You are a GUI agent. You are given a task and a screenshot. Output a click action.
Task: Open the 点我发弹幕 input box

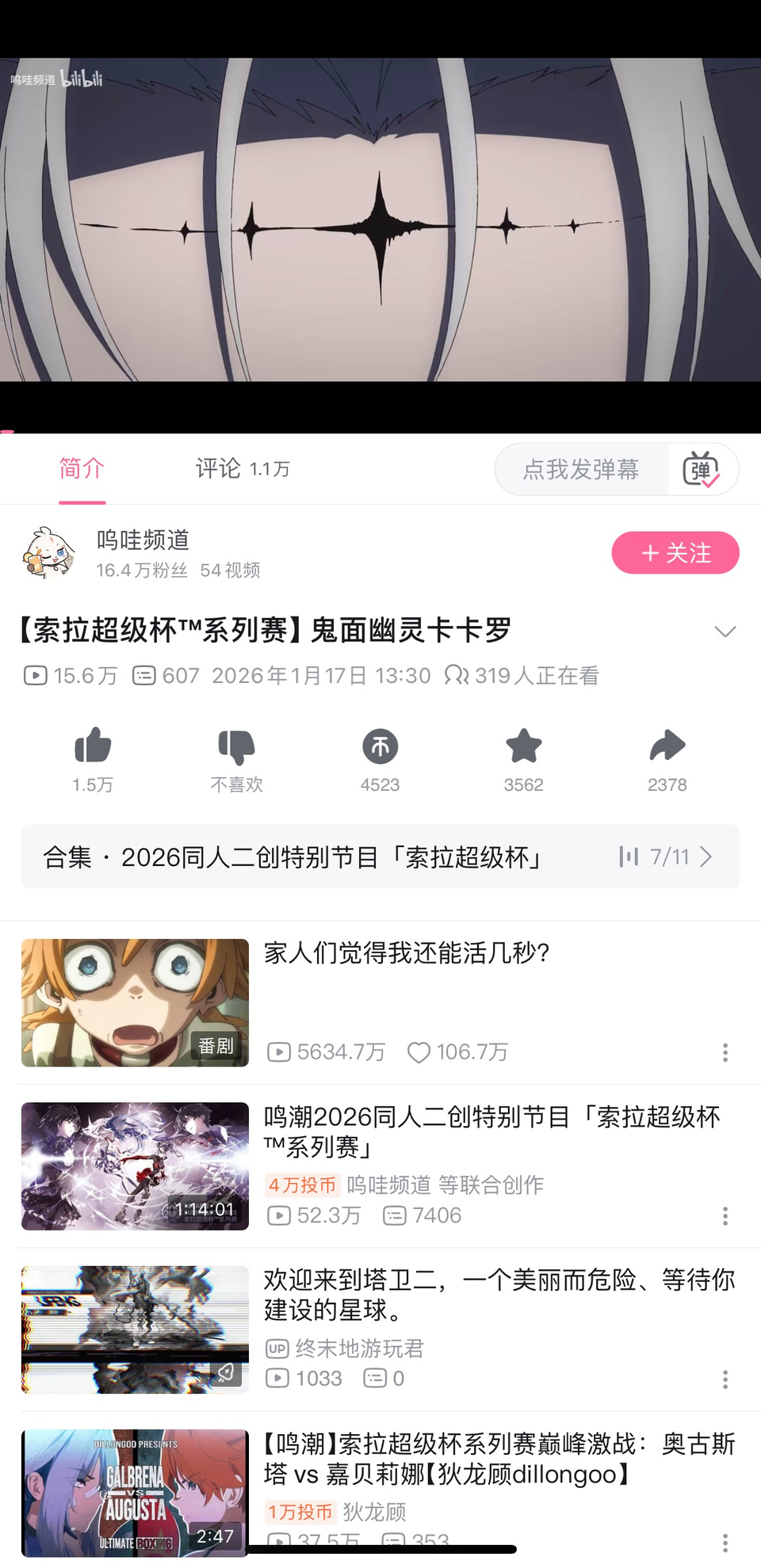[x=581, y=469]
